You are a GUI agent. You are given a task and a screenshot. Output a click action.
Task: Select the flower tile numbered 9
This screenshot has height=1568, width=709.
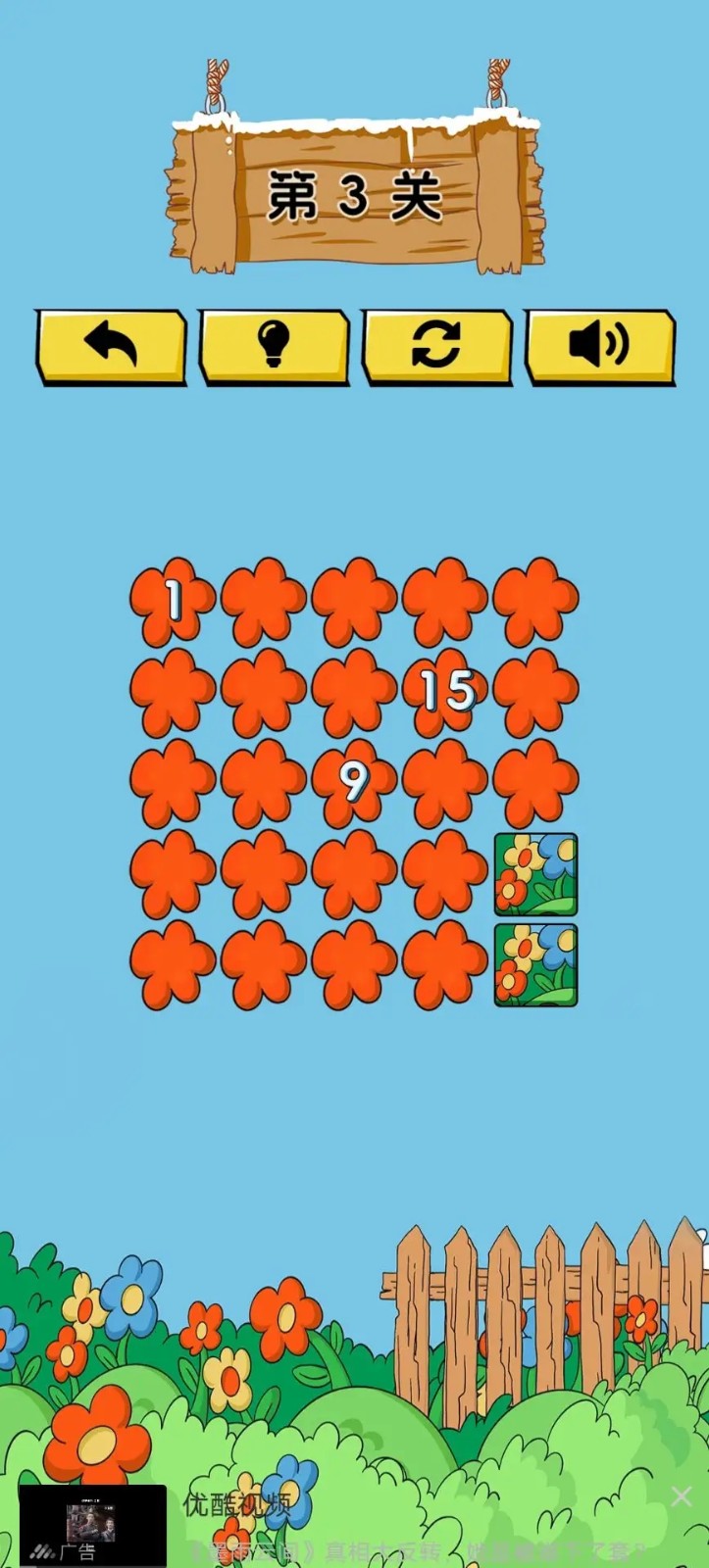coord(354,781)
